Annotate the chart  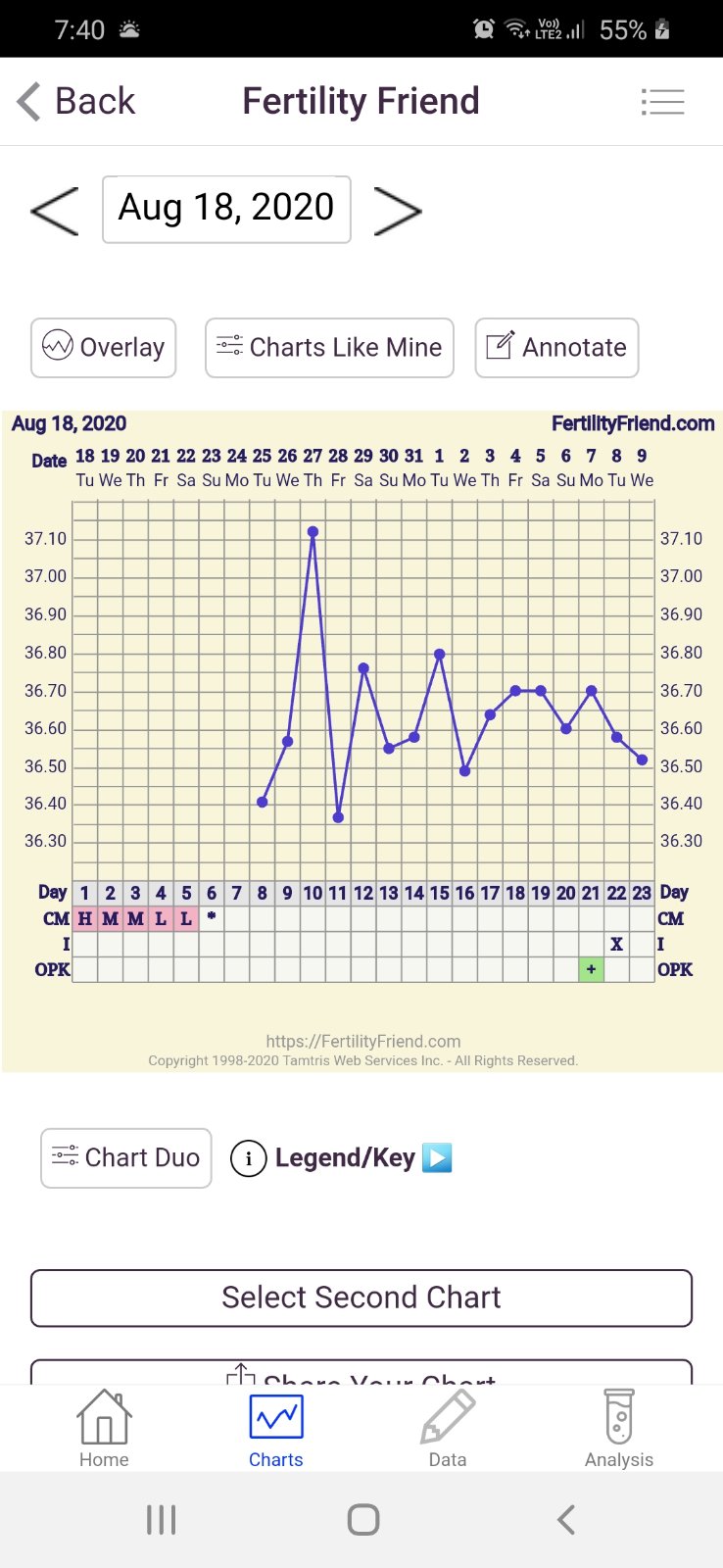pos(556,348)
